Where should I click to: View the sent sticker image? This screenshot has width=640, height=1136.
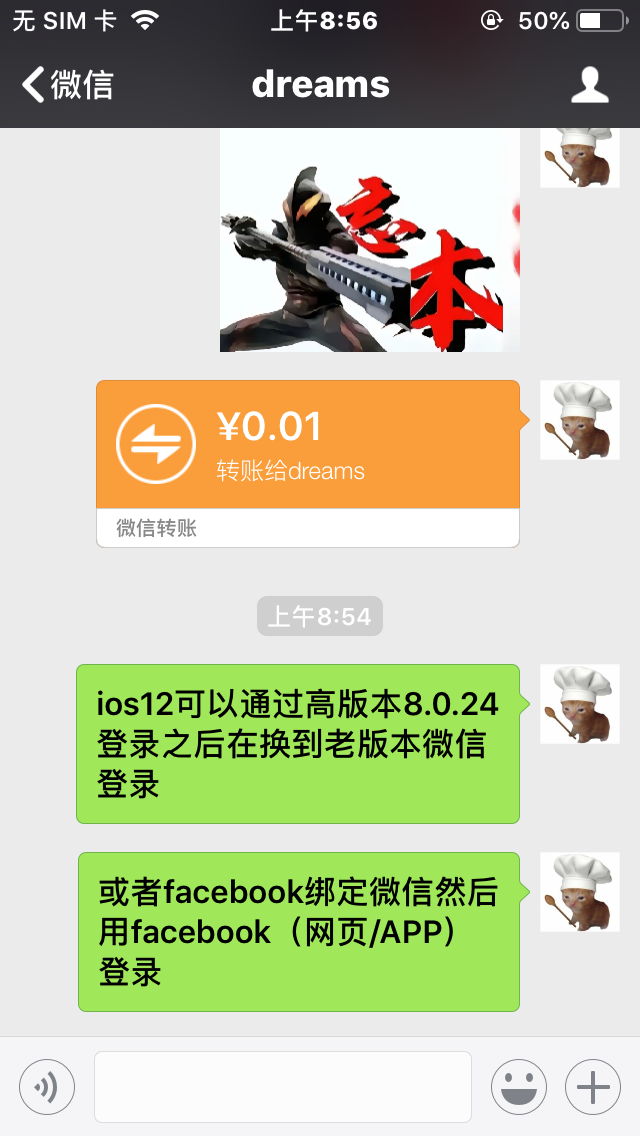369,241
